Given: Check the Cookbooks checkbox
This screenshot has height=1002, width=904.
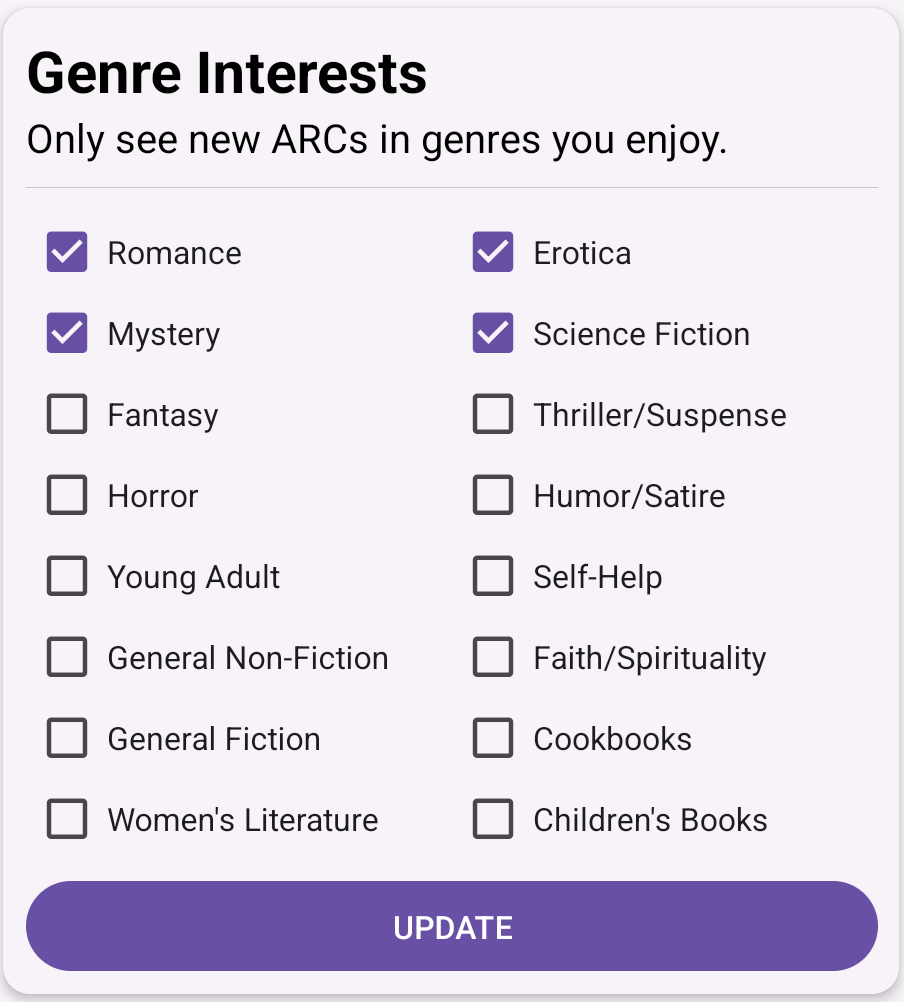Looking at the screenshot, I should pos(492,738).
